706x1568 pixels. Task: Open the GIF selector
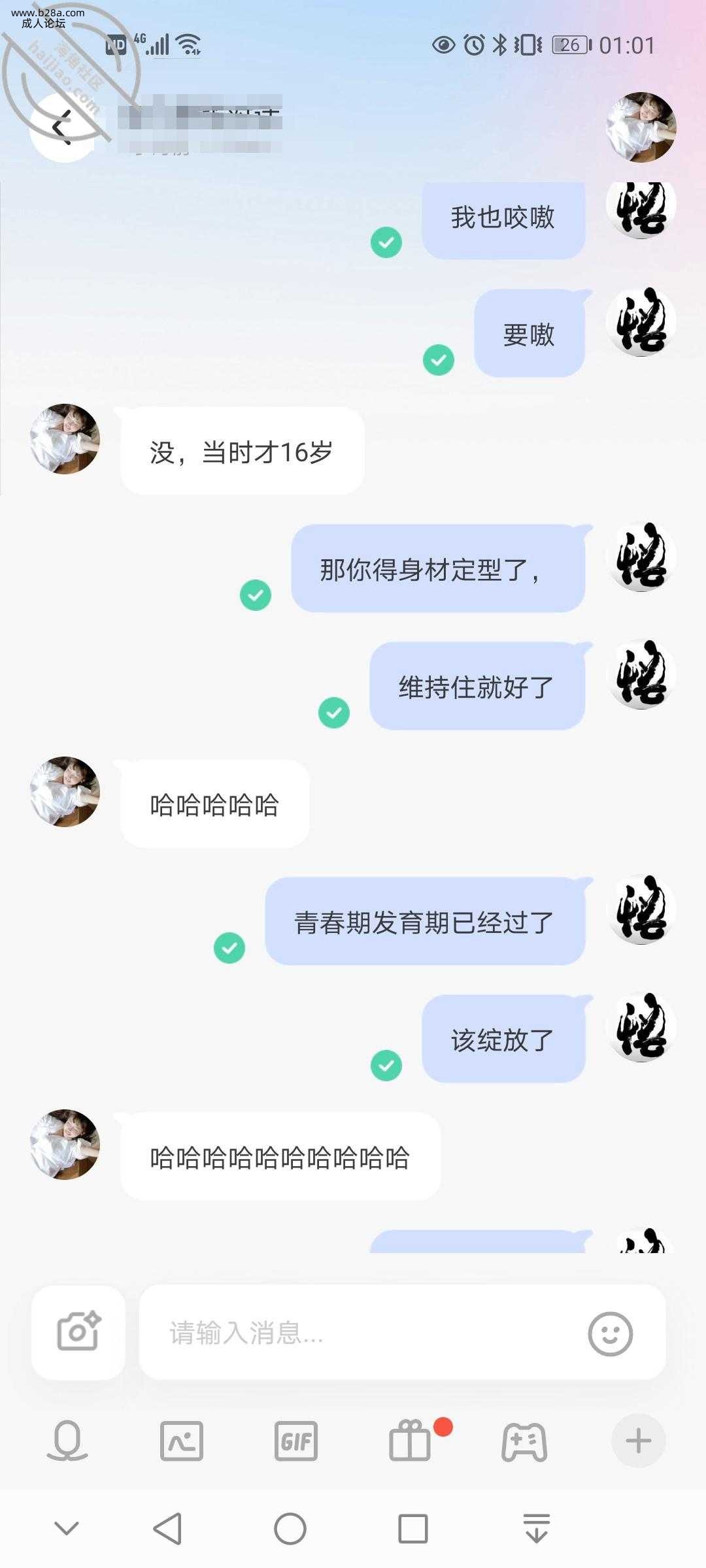coord(295,1440)
